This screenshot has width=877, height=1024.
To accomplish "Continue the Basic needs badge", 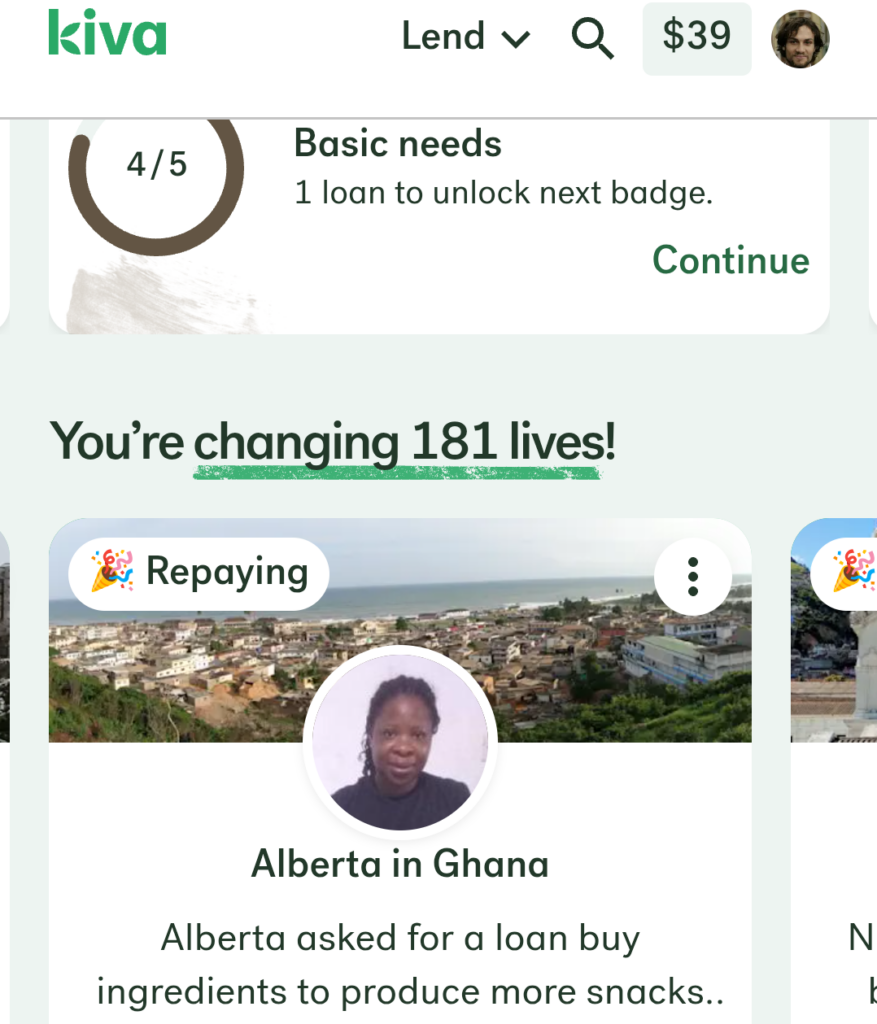I will click(730, 260).
